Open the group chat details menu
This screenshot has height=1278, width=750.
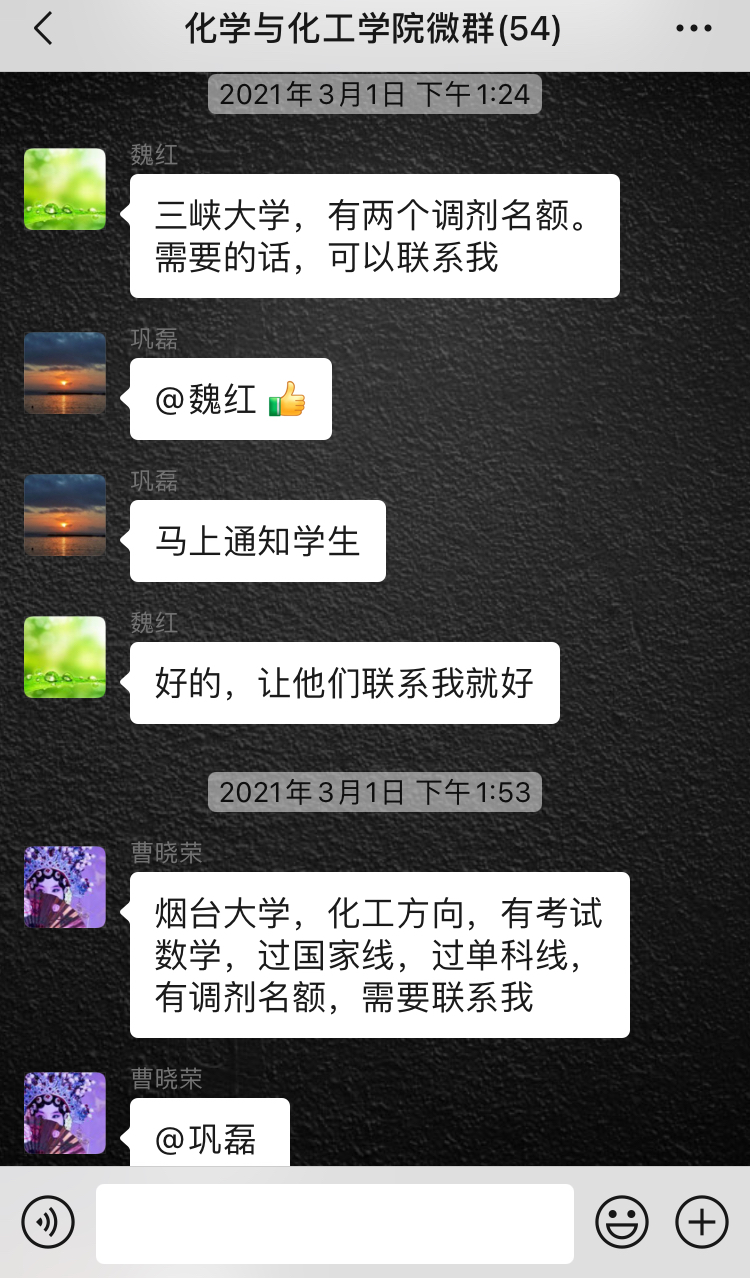point(694,30)
